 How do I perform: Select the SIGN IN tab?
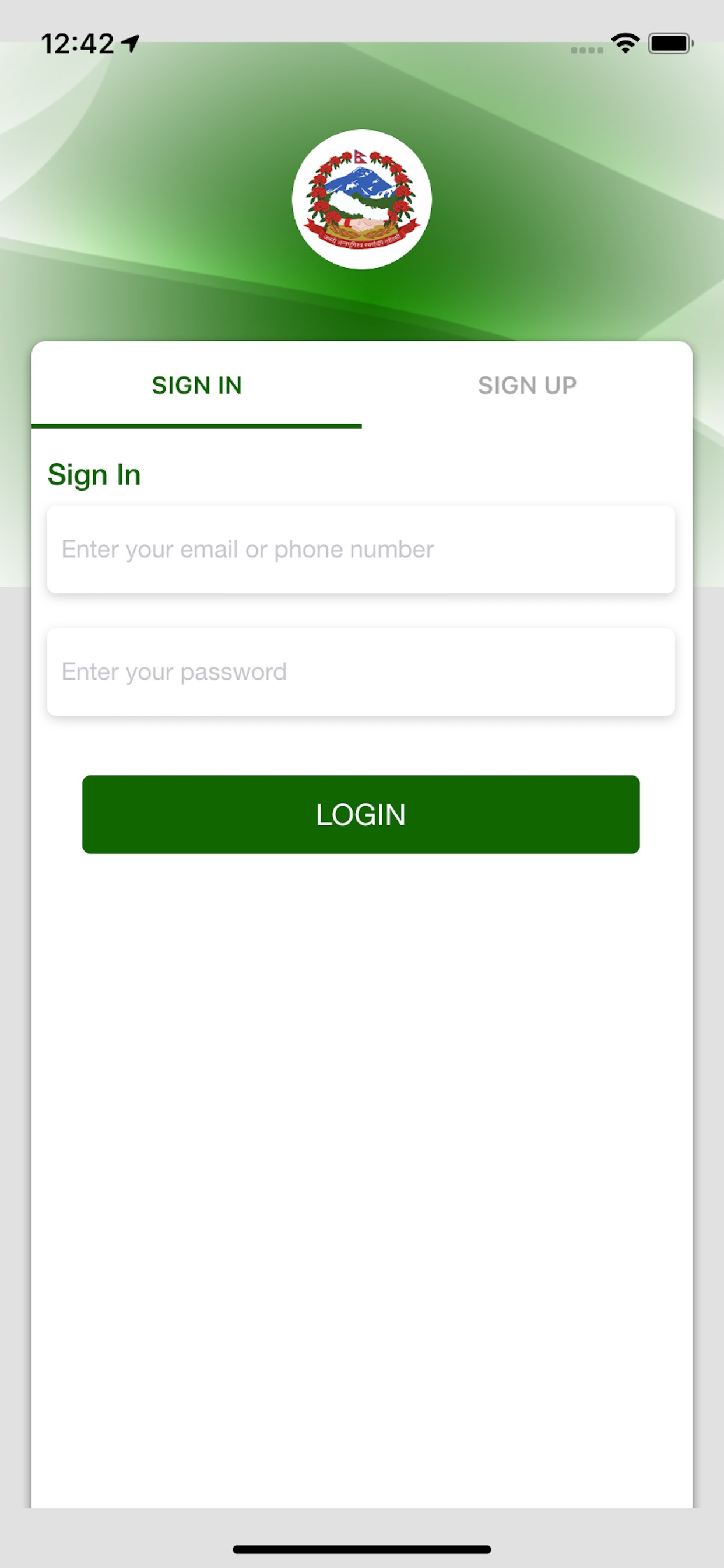(196, 386)
